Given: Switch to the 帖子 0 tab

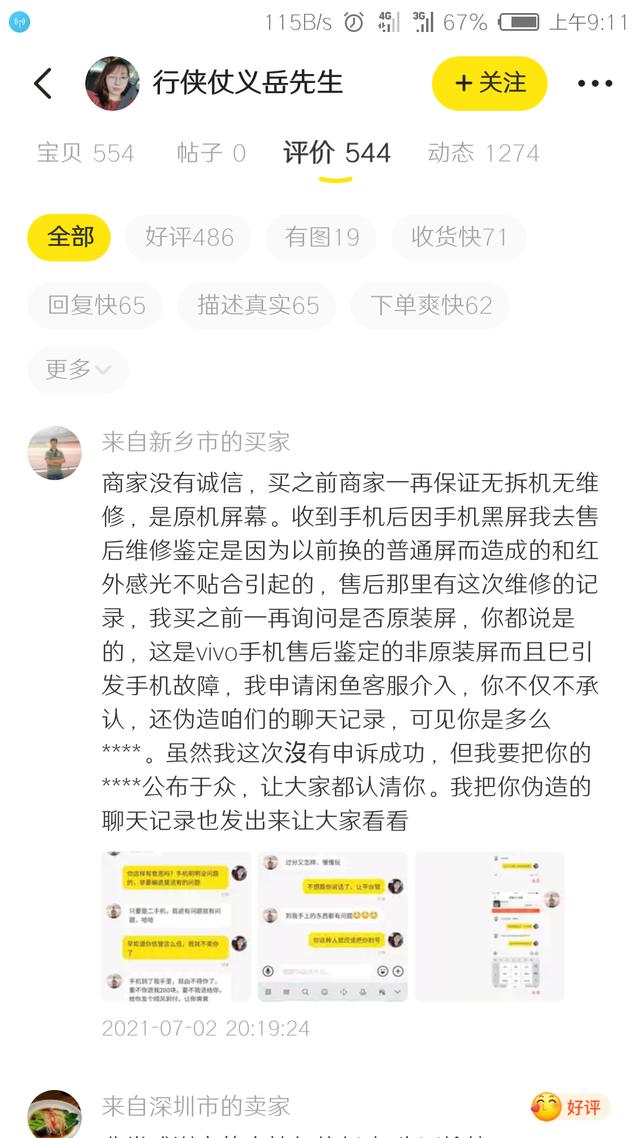Looking at the screenshot, I should pyautogui.click(x=211, y=153).
